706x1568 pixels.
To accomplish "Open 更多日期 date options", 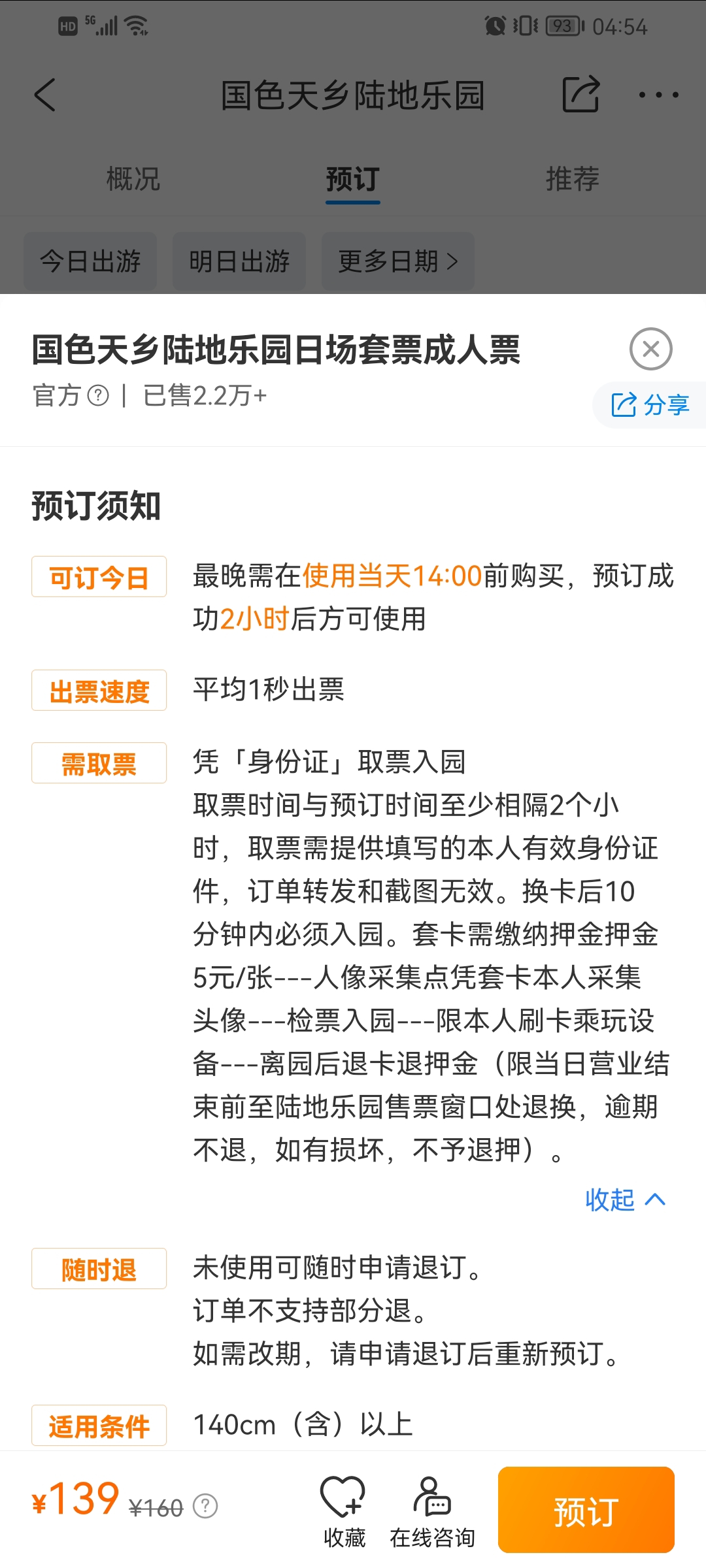I will click(398, 261).
